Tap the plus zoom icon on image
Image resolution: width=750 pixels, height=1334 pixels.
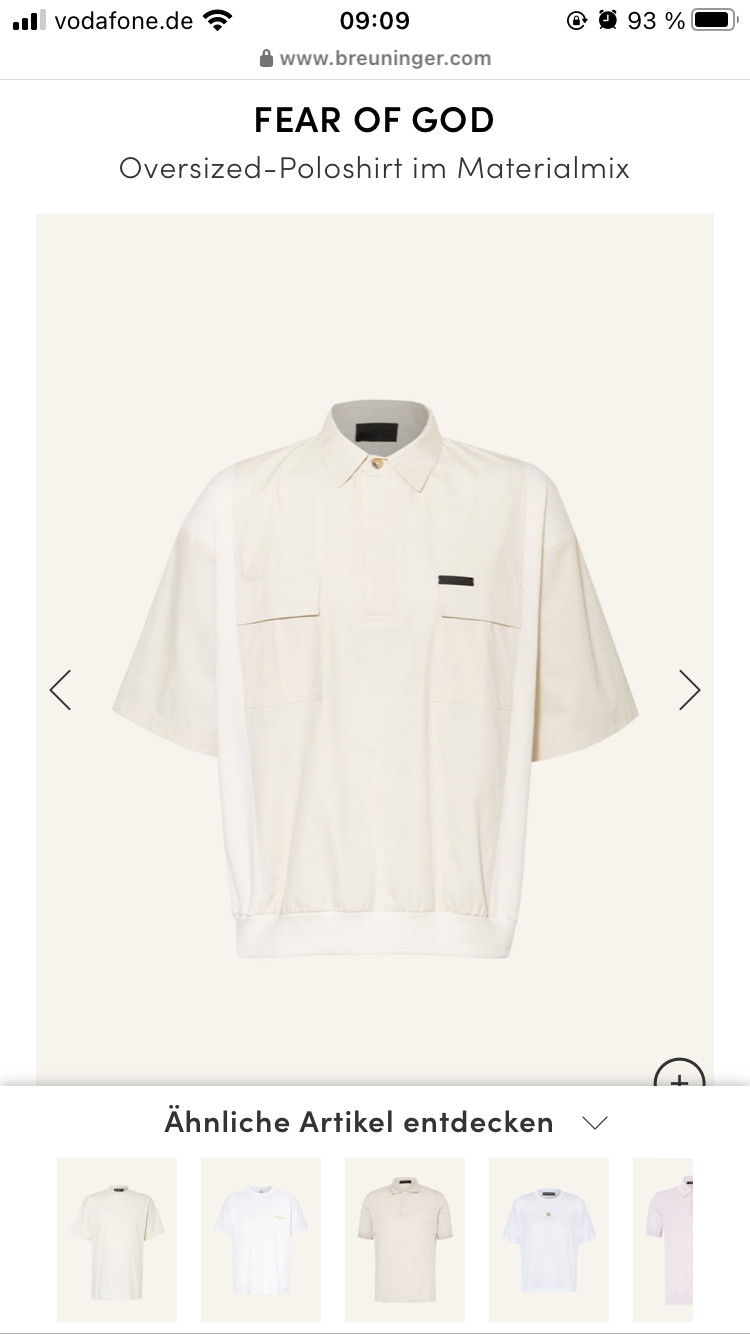(679, 1076)
